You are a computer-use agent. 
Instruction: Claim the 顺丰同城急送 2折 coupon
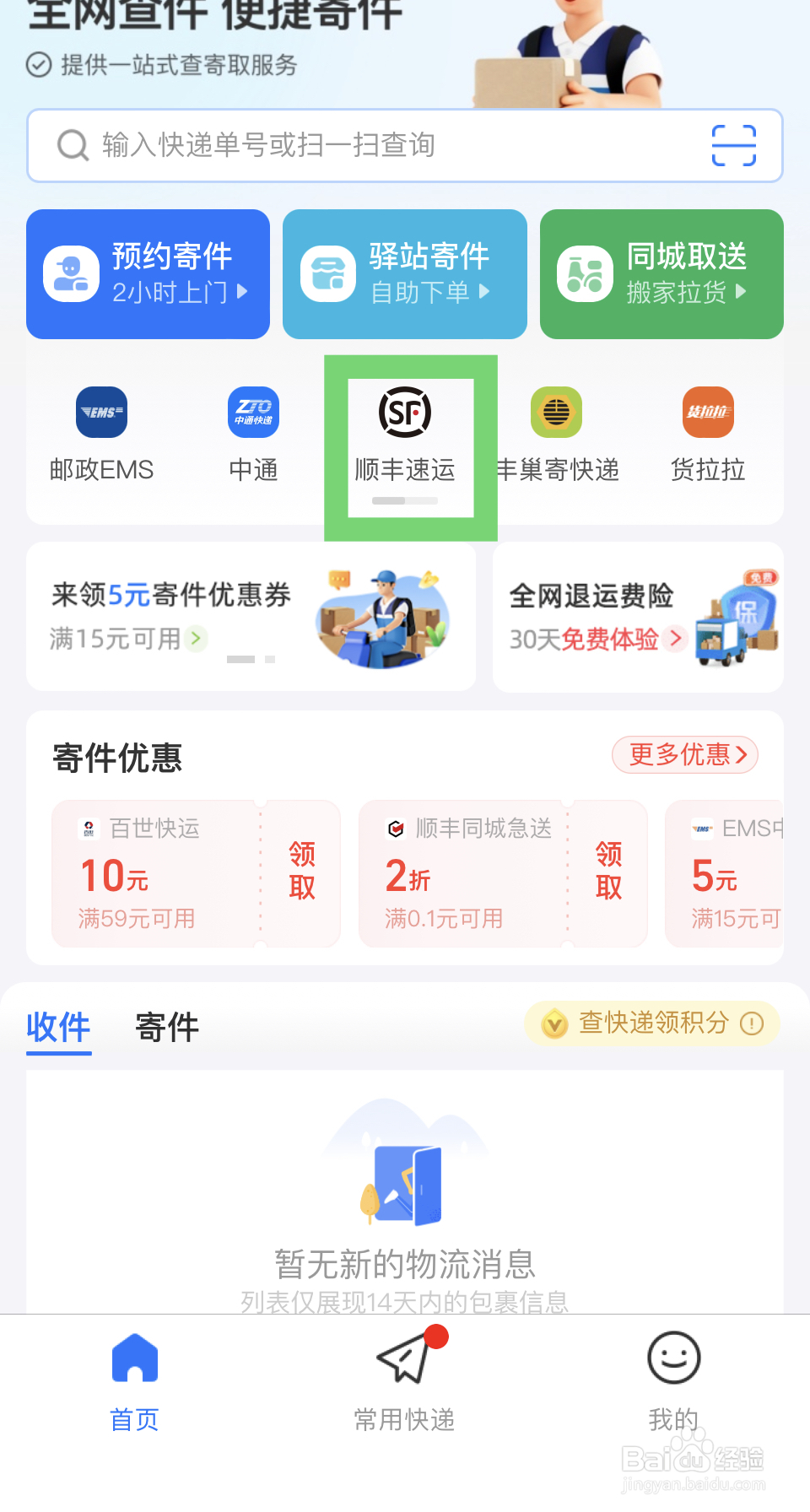(607, 873)
